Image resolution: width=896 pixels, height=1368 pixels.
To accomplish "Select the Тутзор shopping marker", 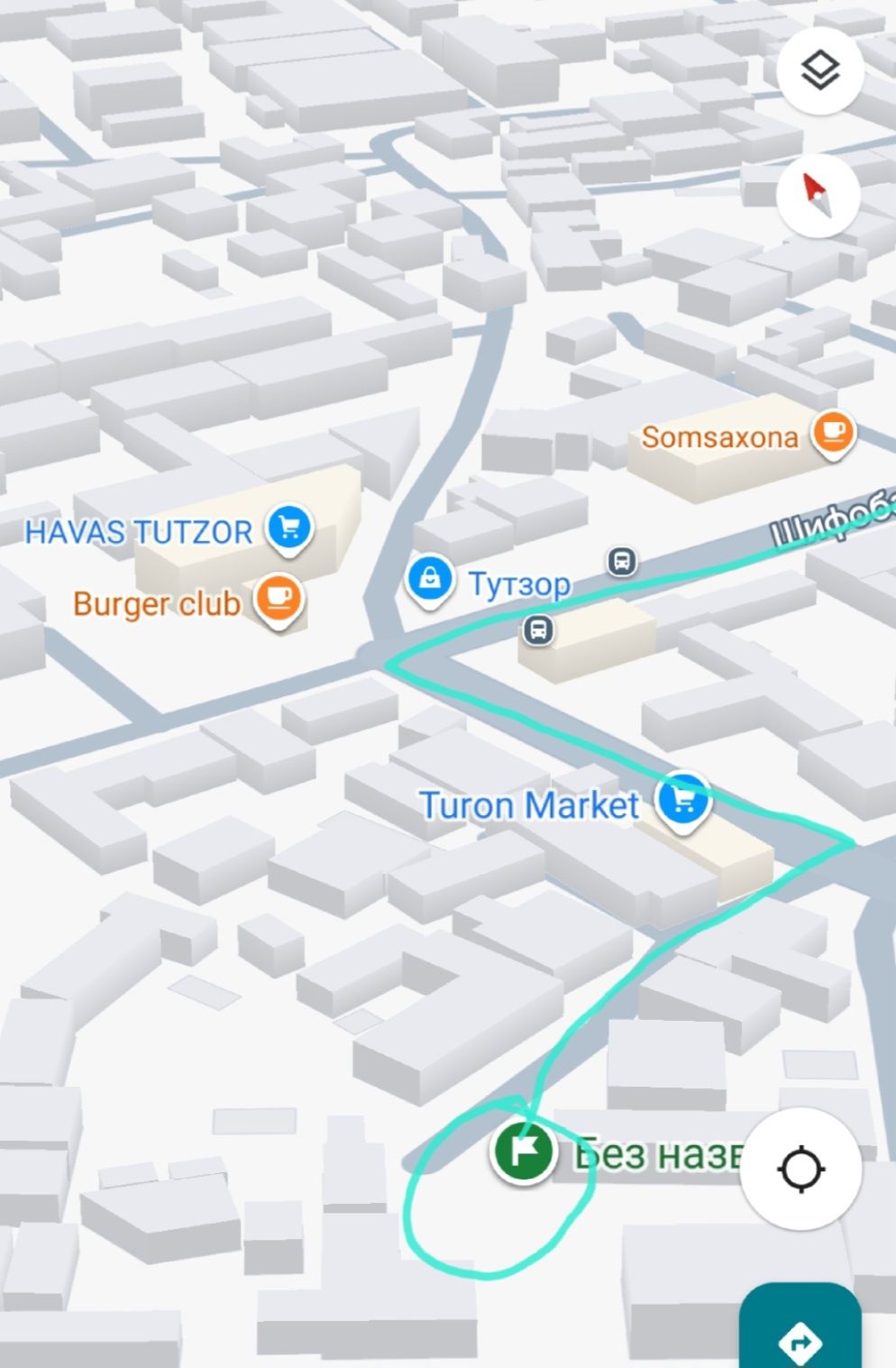I will (x=430, y=578).
